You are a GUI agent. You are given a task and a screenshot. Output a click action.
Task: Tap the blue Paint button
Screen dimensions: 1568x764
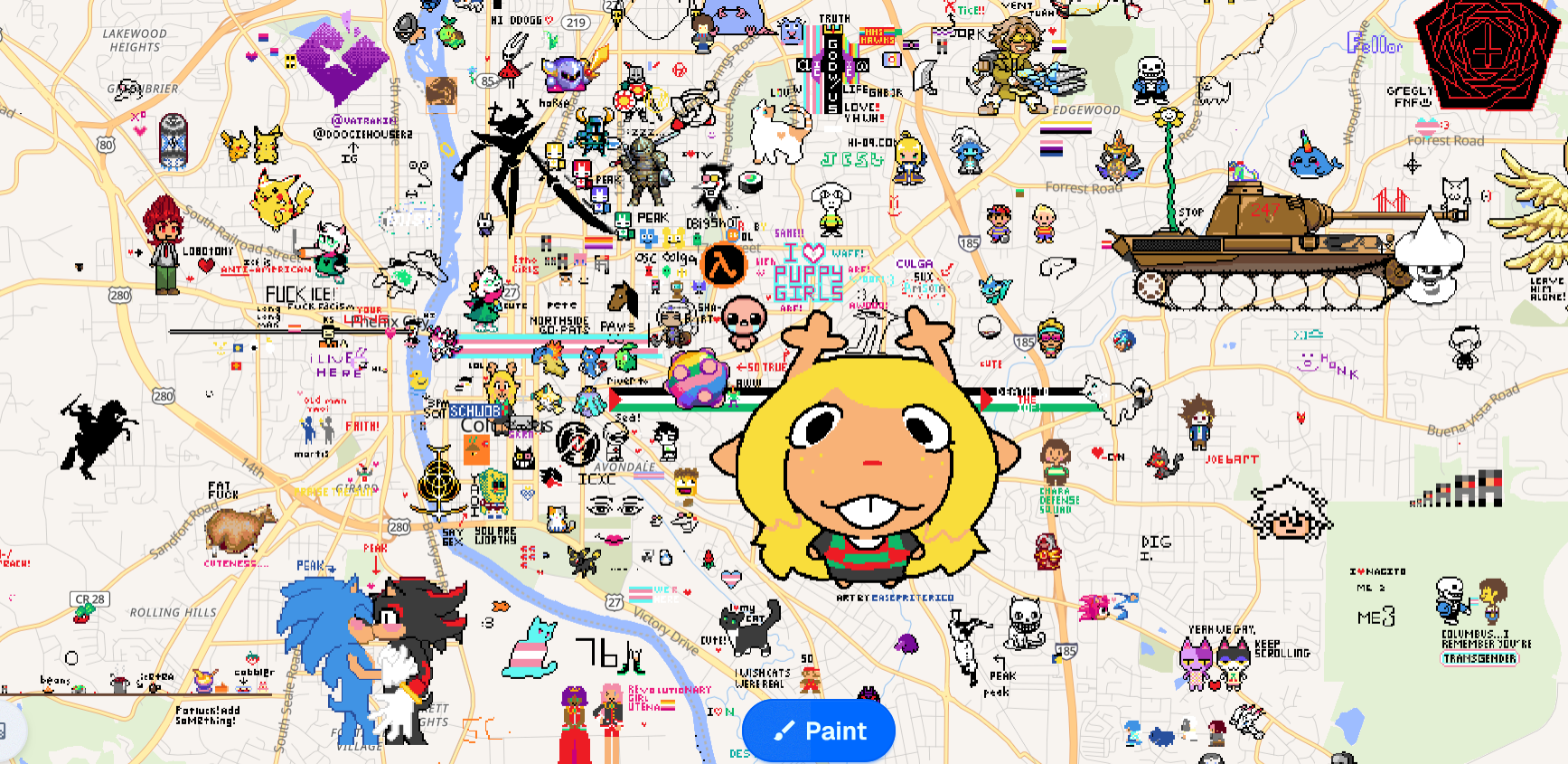(819, 731)
